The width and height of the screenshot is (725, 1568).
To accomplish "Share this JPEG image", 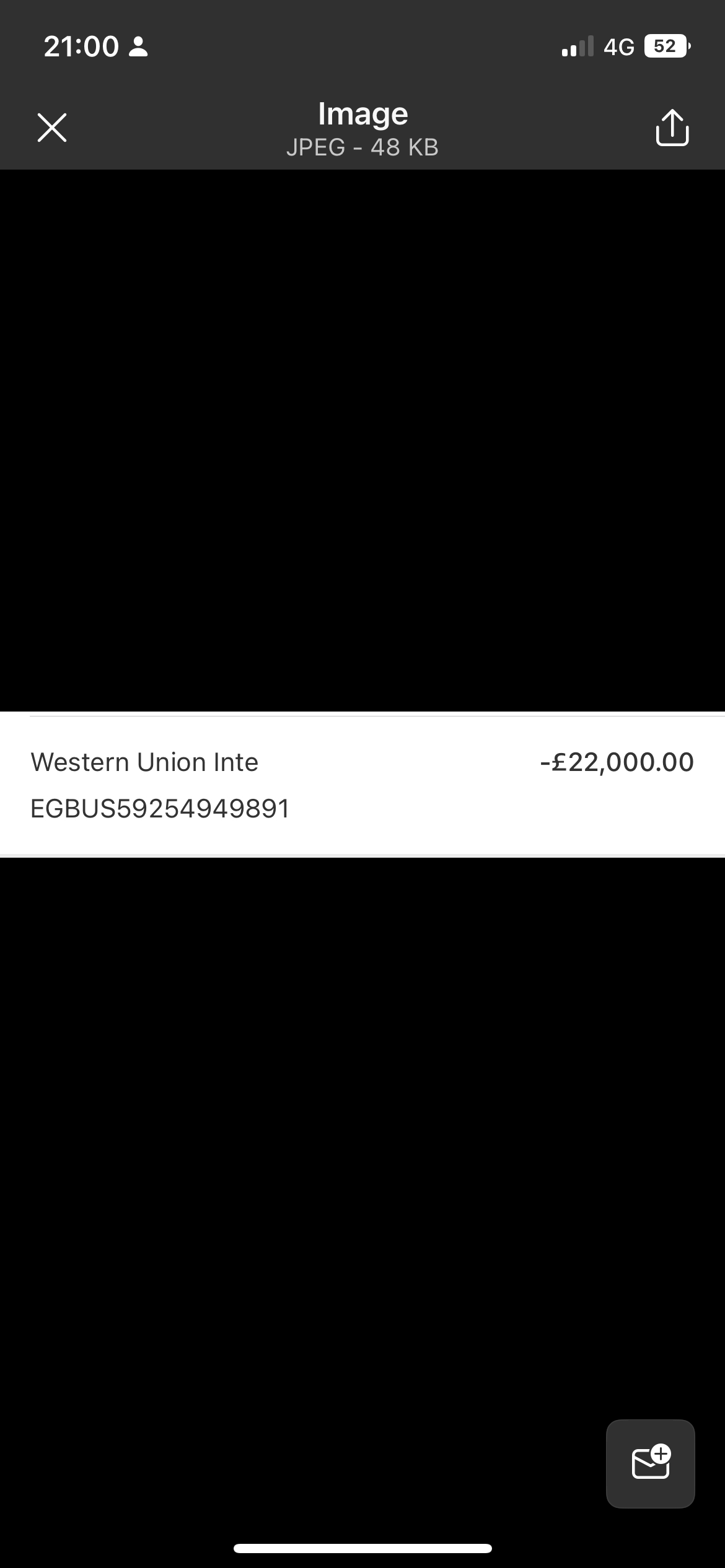I will coord(672,128).
